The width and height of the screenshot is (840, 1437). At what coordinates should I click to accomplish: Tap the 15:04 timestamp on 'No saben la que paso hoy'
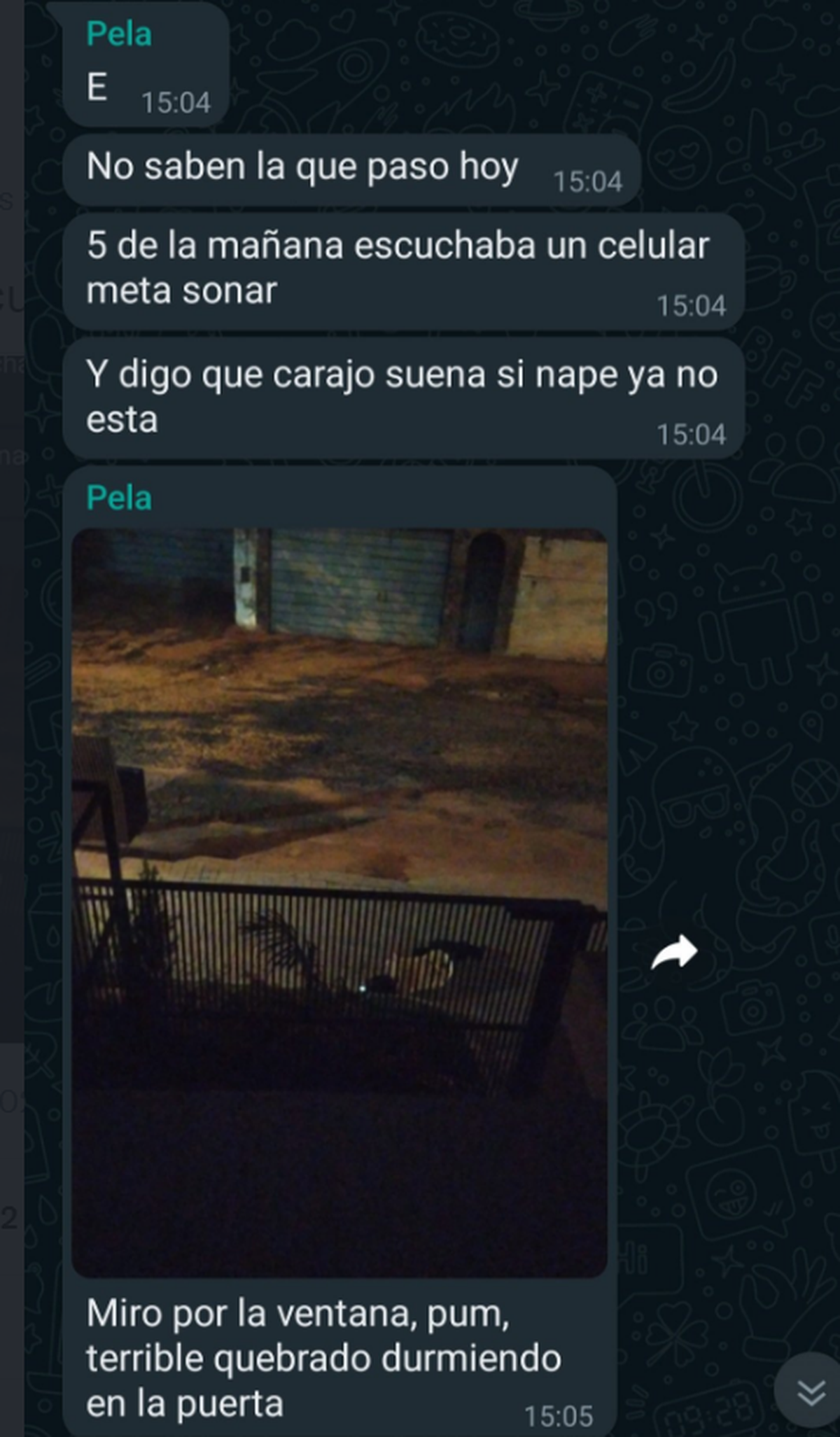pos(587,180)
